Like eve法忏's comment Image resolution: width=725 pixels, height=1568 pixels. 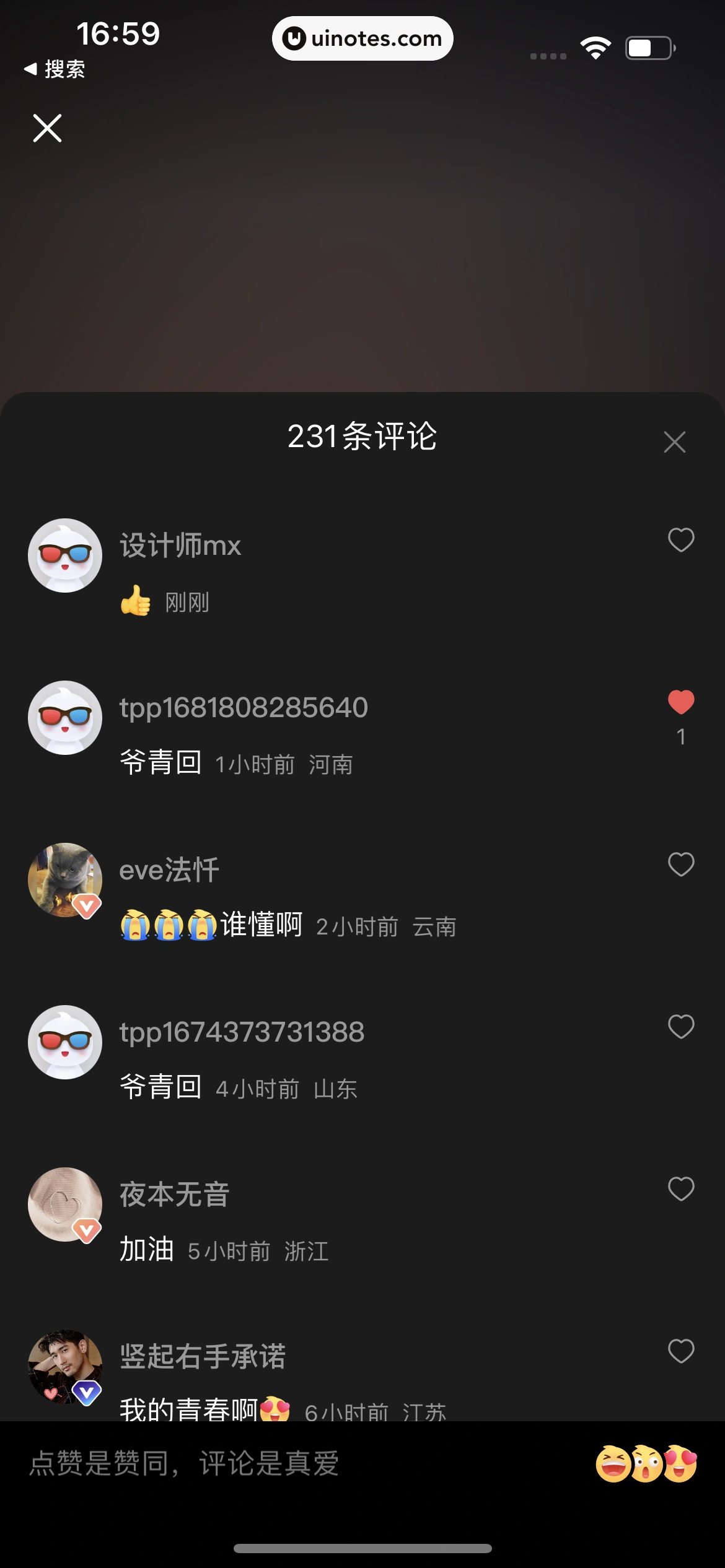pyautogui.click(x=680, y=865)
